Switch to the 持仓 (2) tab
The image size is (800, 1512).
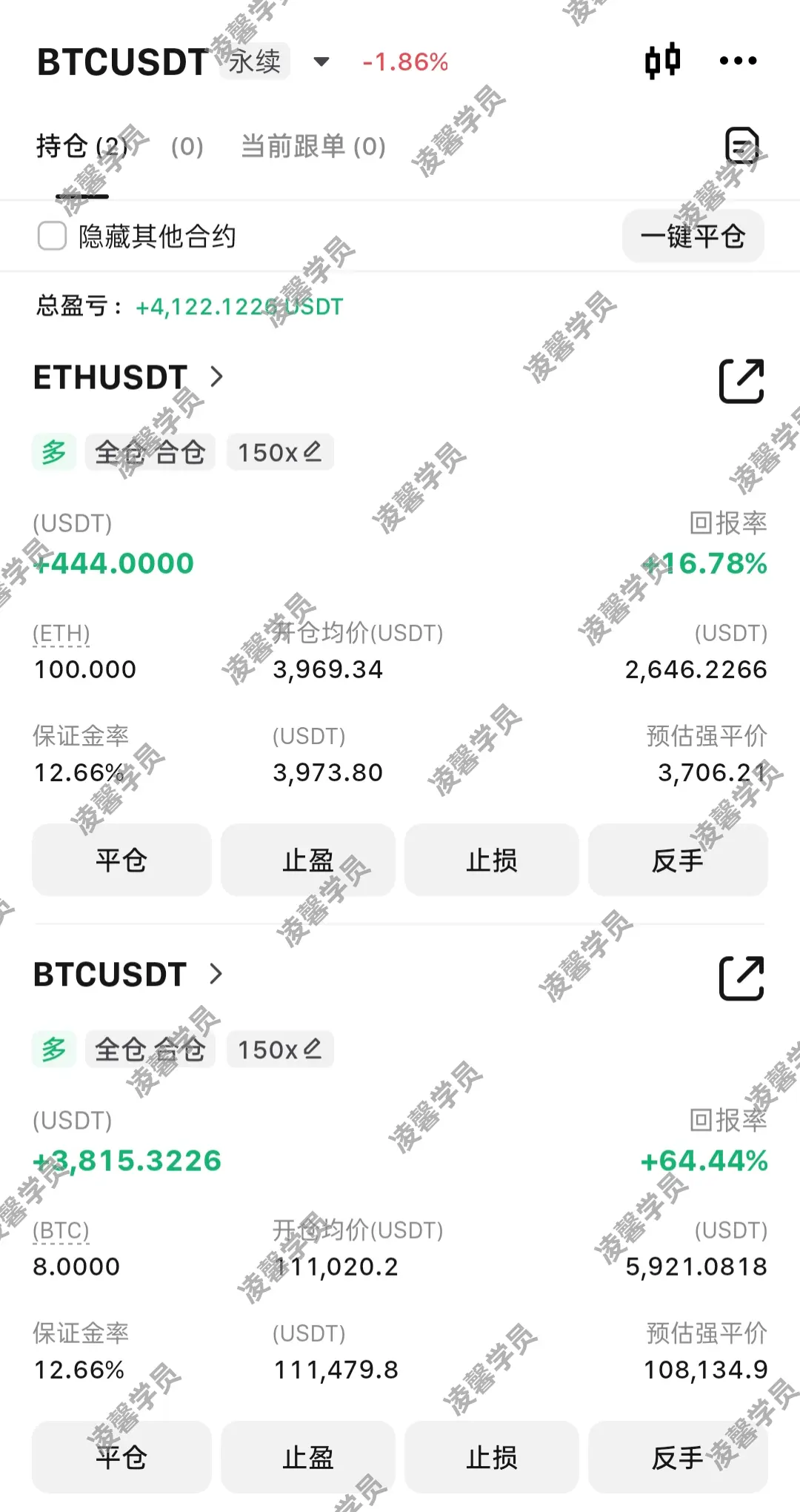click(82, 147)
